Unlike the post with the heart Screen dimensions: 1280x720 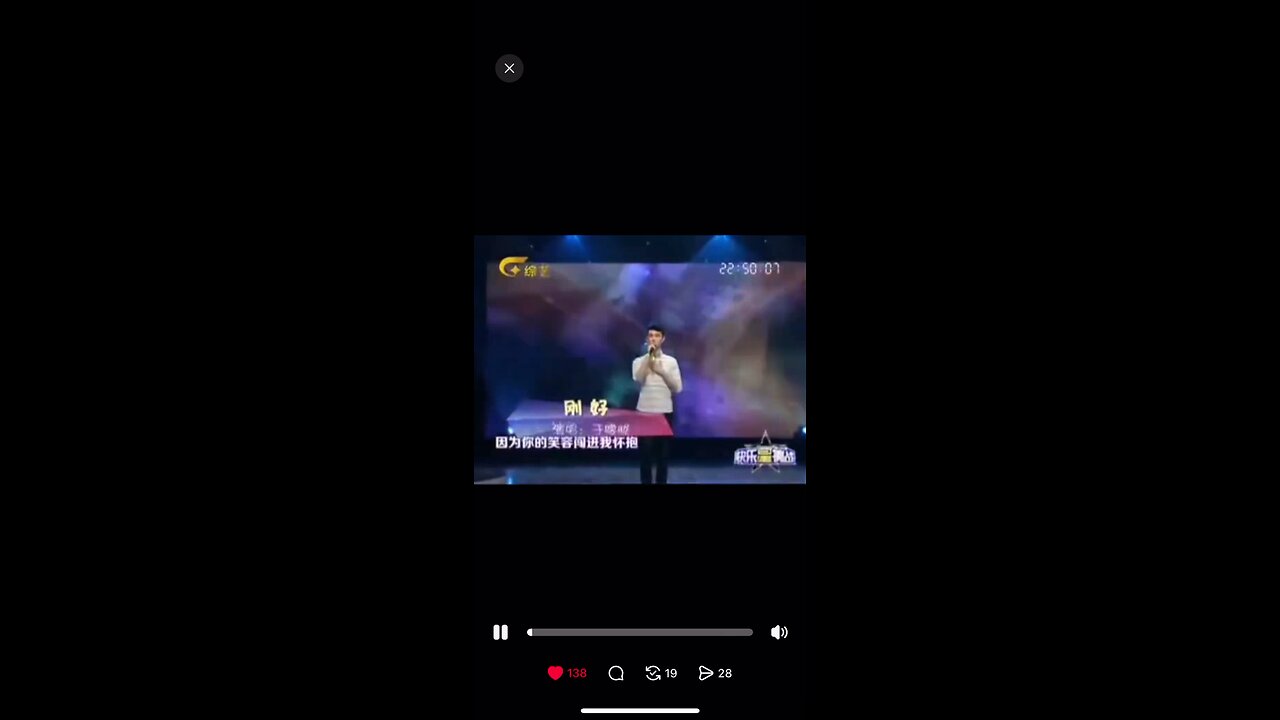556,673
